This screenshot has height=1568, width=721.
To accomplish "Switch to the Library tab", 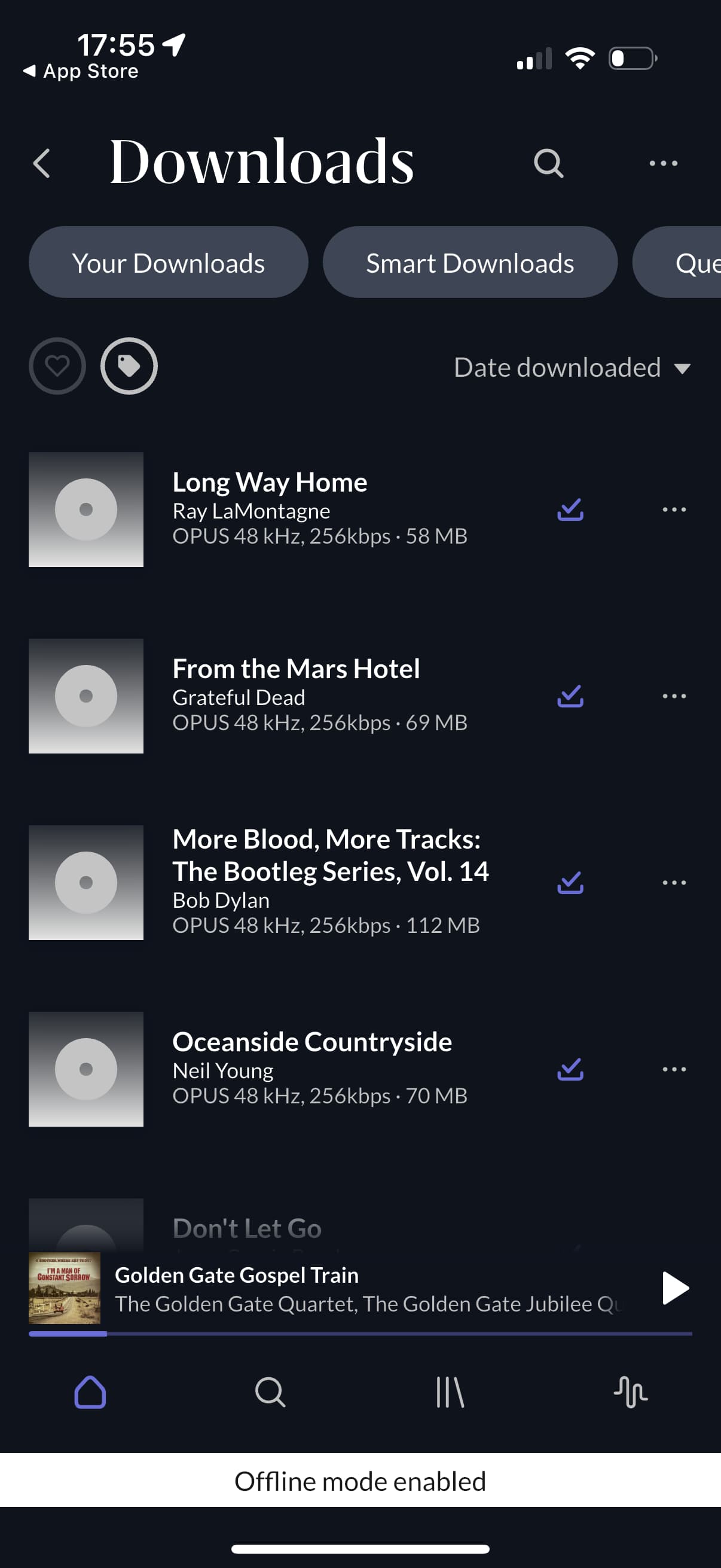I will (450, 1392).
